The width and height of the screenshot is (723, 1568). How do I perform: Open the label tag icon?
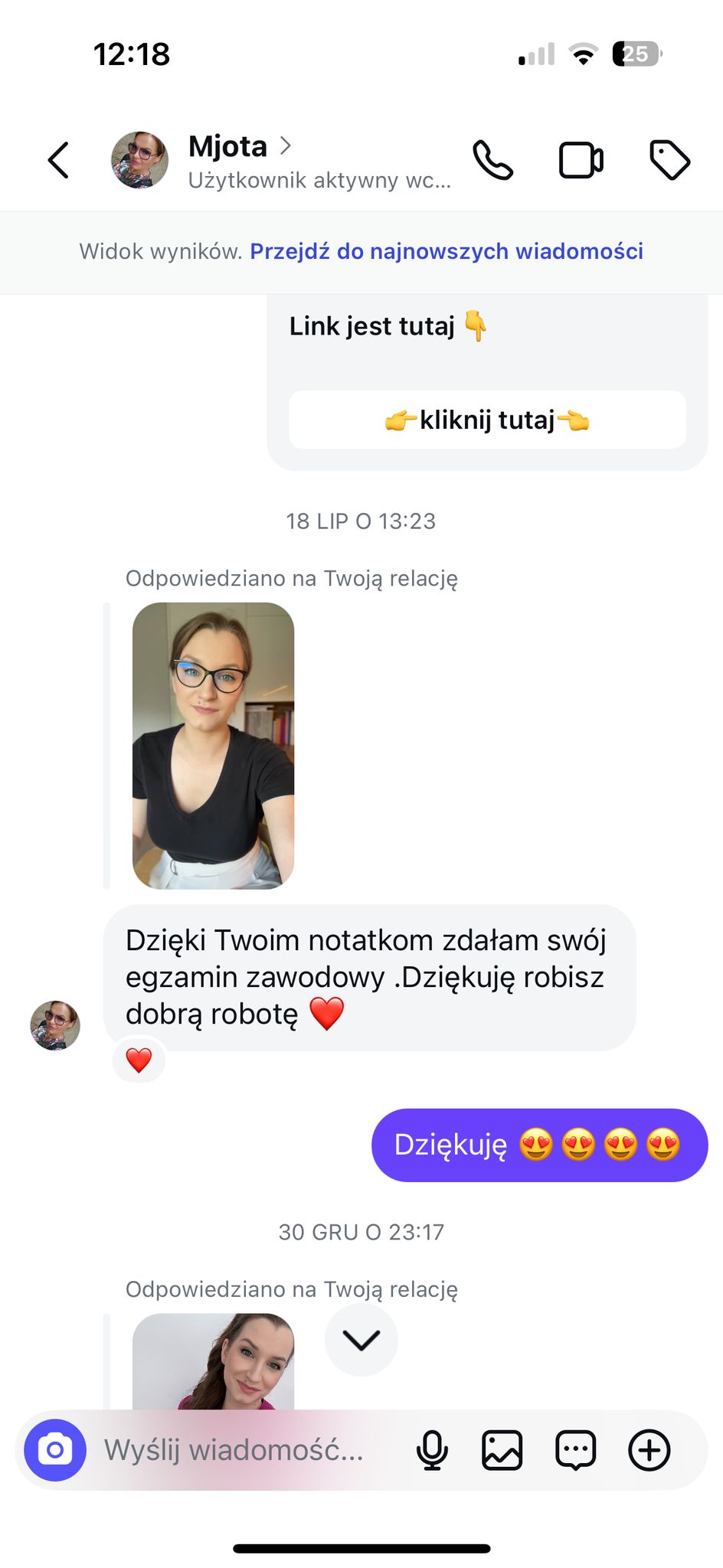pyautogui.click(x=669, y=160)
